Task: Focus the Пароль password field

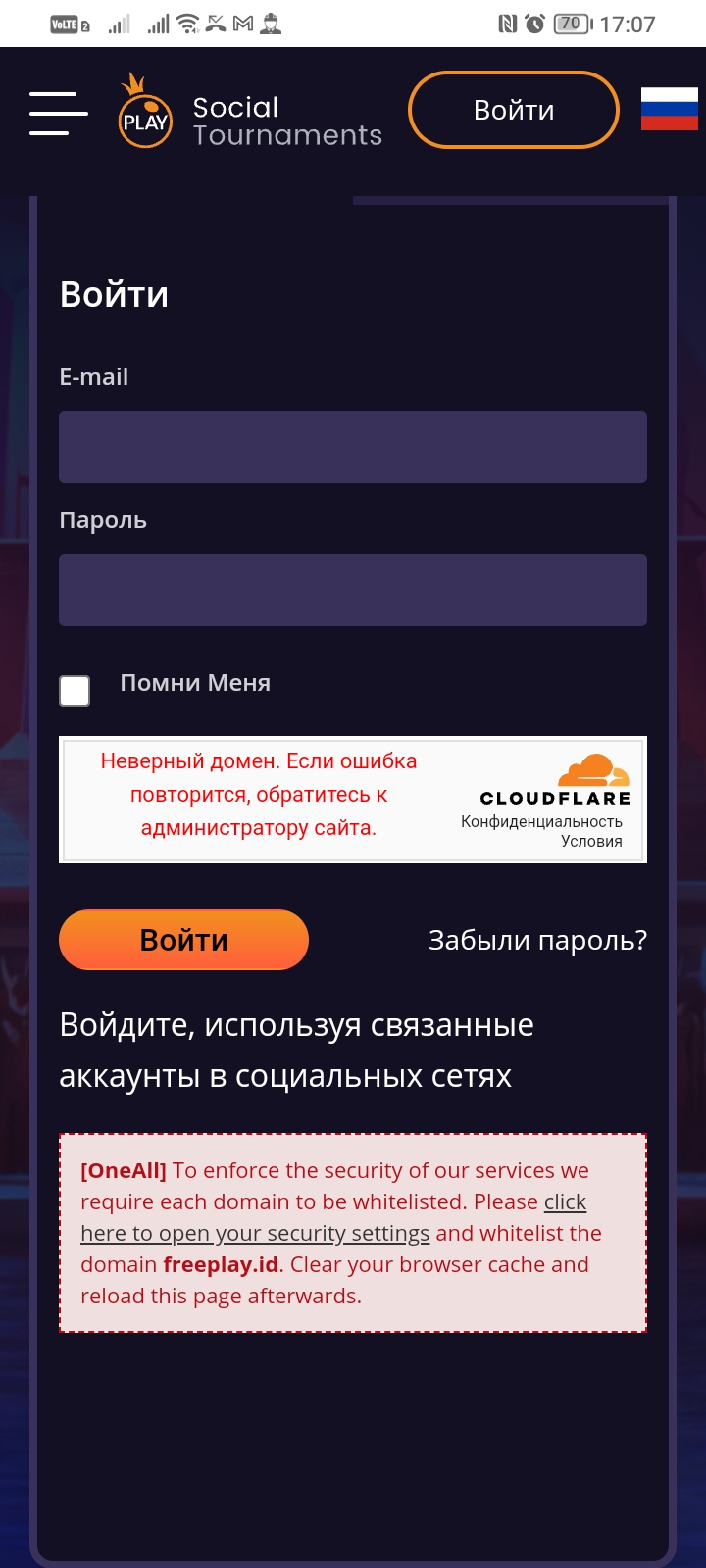Action: pyautogui.click(x=353, y=590)
